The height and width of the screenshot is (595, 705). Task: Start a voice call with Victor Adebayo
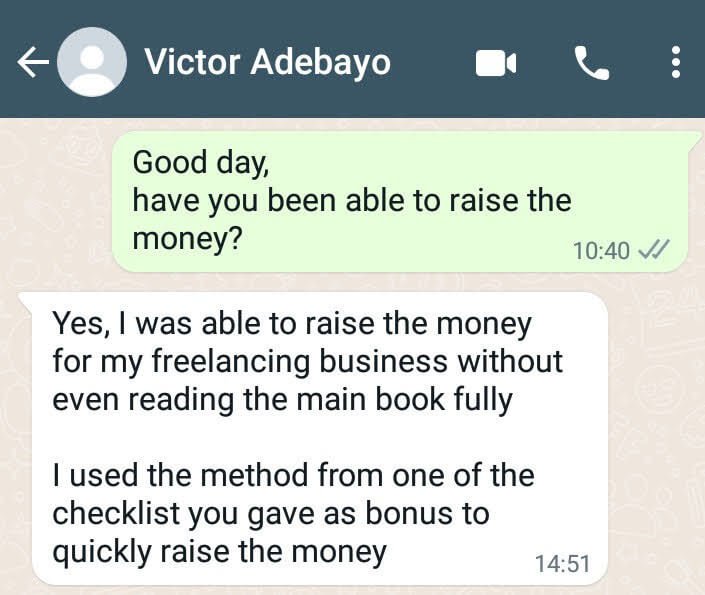[591, 64]
